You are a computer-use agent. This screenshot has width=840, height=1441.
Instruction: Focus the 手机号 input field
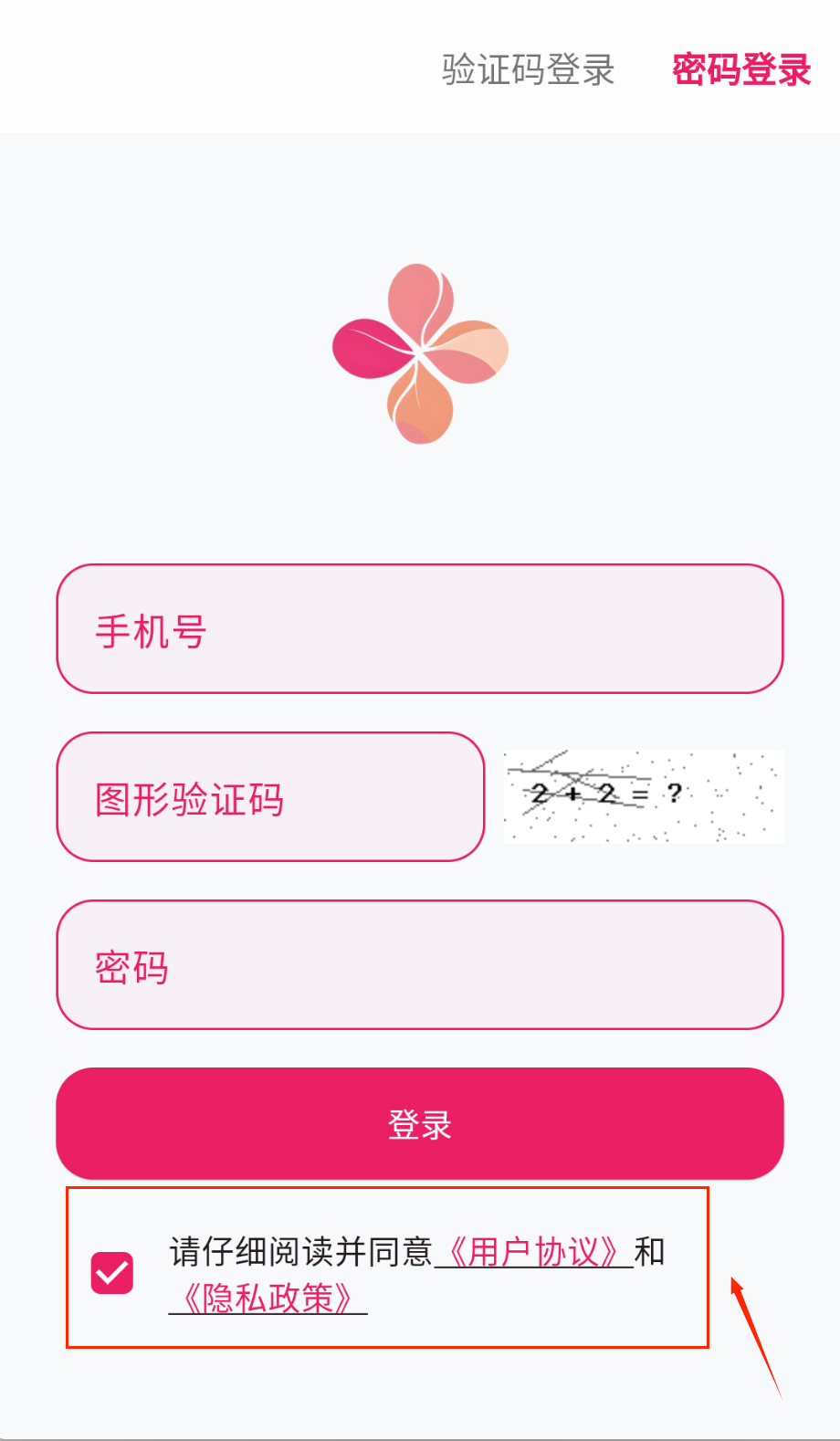coord(420,629)
